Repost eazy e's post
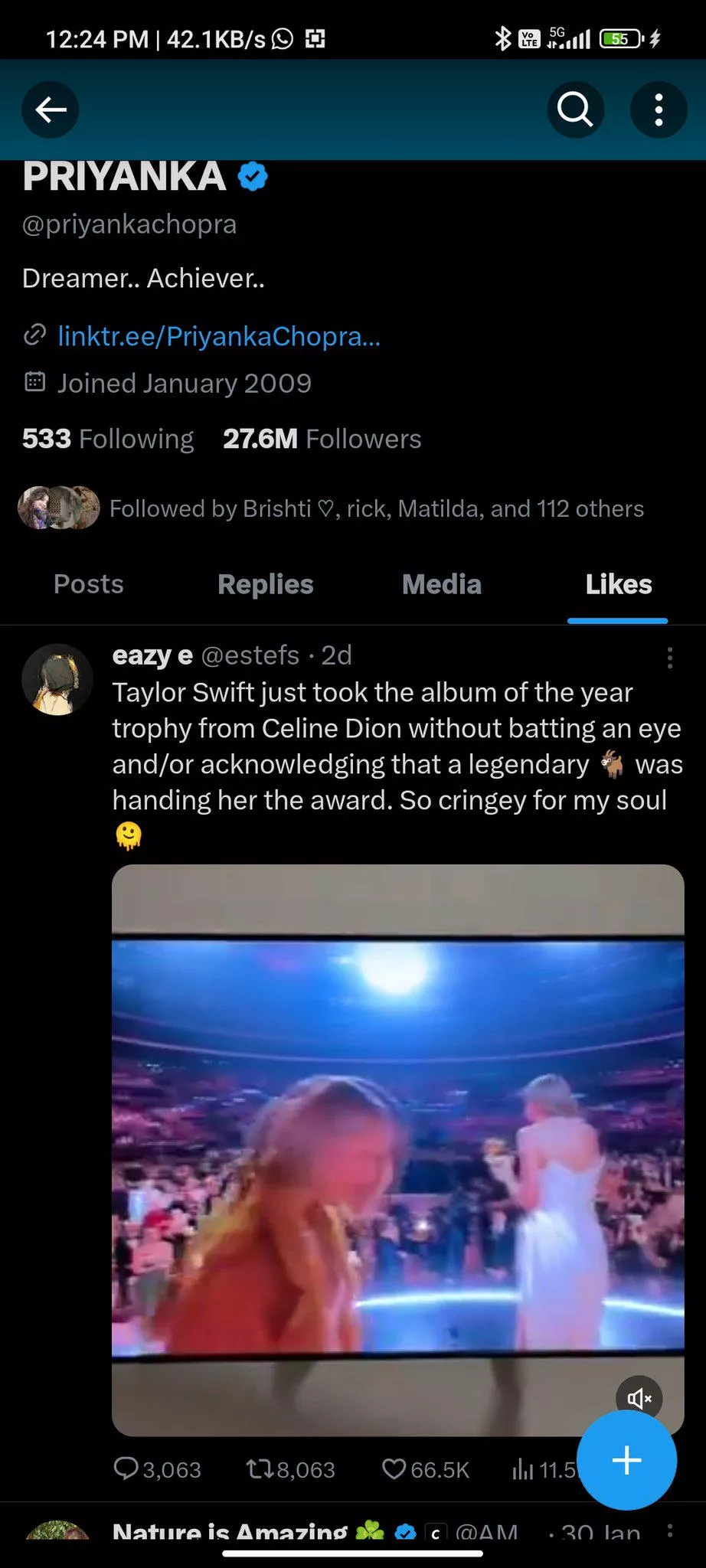 pos(290,1469)
